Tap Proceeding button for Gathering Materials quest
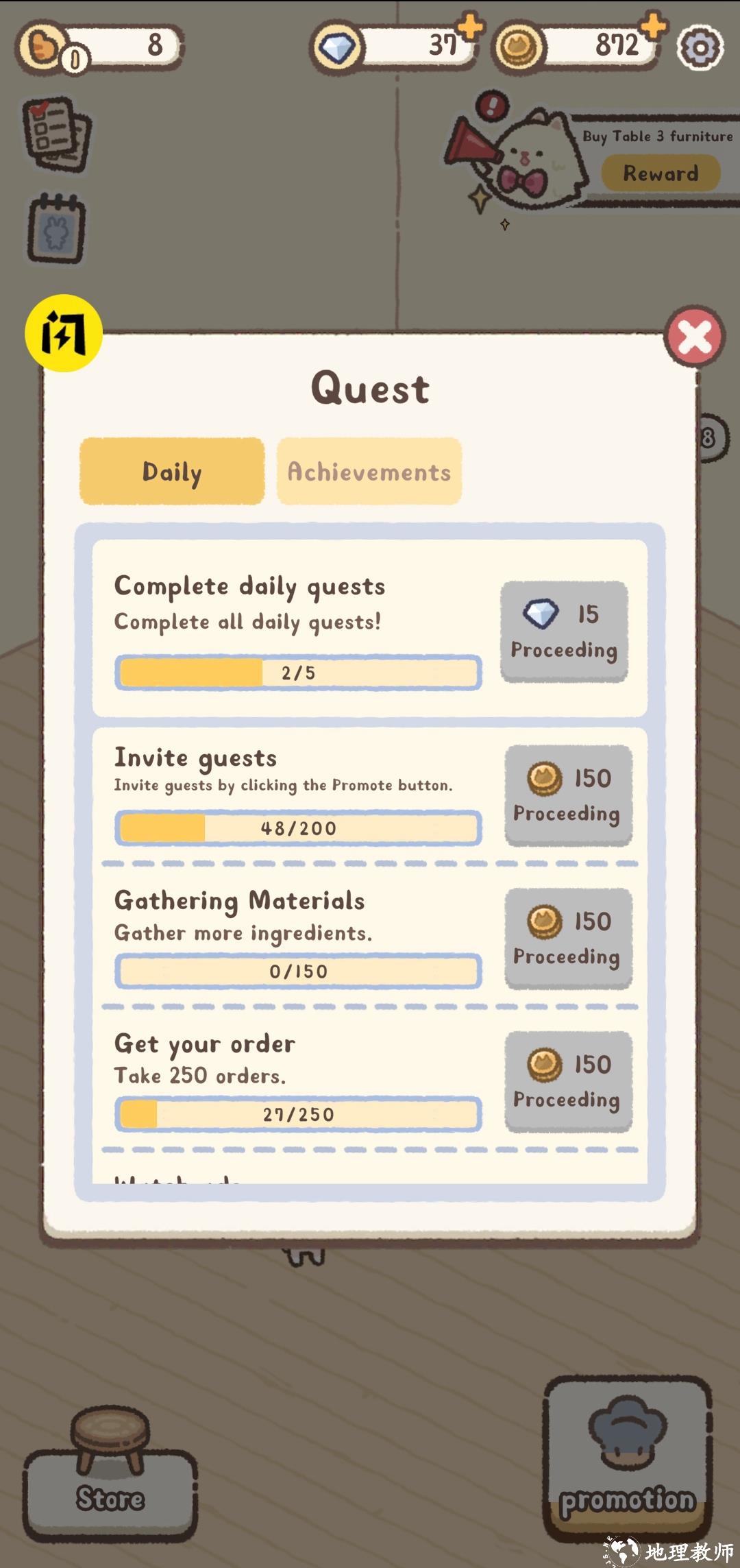The image size is (740, 1568). pos(568,939)
